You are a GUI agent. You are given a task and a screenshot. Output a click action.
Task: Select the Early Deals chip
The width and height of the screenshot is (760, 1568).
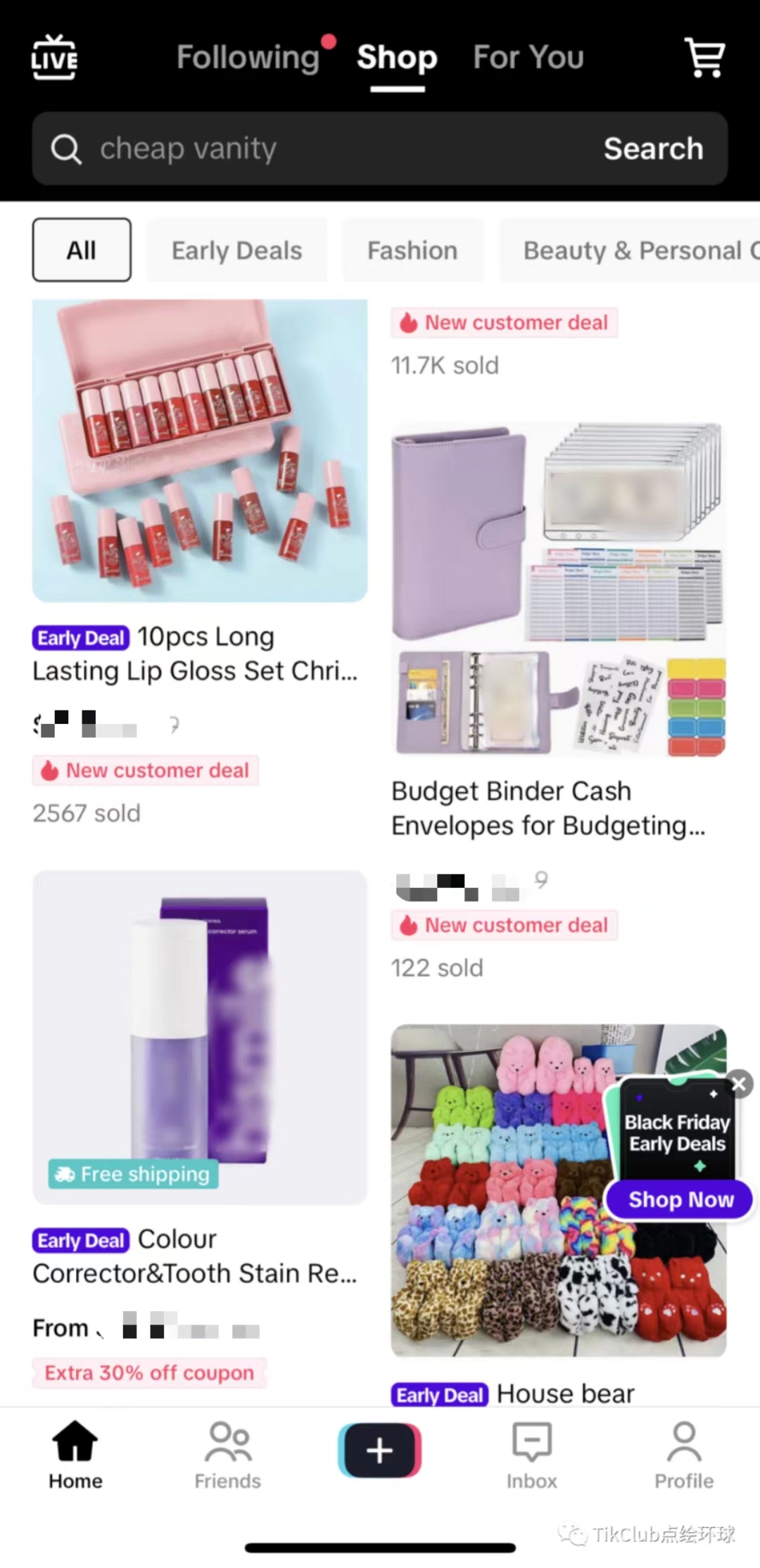pos(236,250)
